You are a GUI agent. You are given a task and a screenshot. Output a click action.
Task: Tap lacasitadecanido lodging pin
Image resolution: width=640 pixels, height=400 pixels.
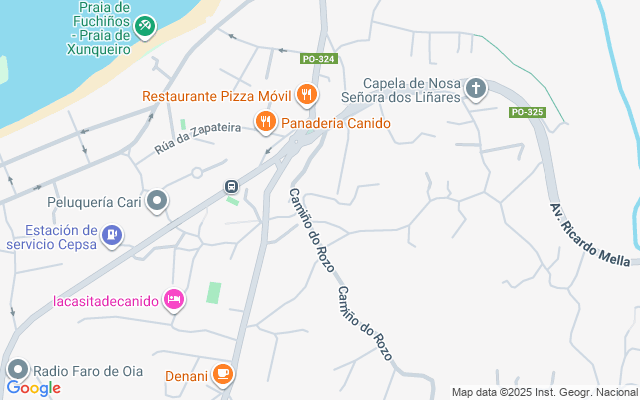coord(175,299)
